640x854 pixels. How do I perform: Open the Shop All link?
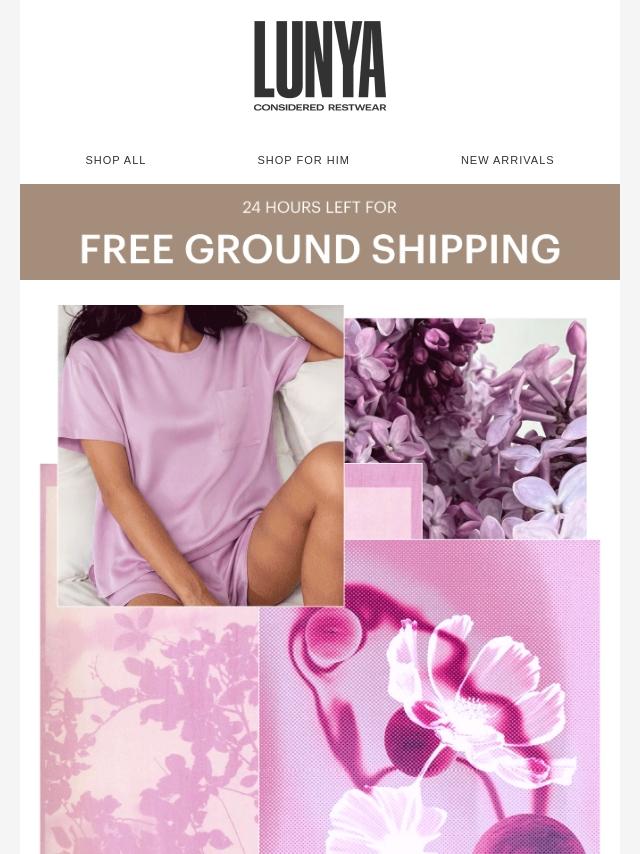(x=116, y=160)
